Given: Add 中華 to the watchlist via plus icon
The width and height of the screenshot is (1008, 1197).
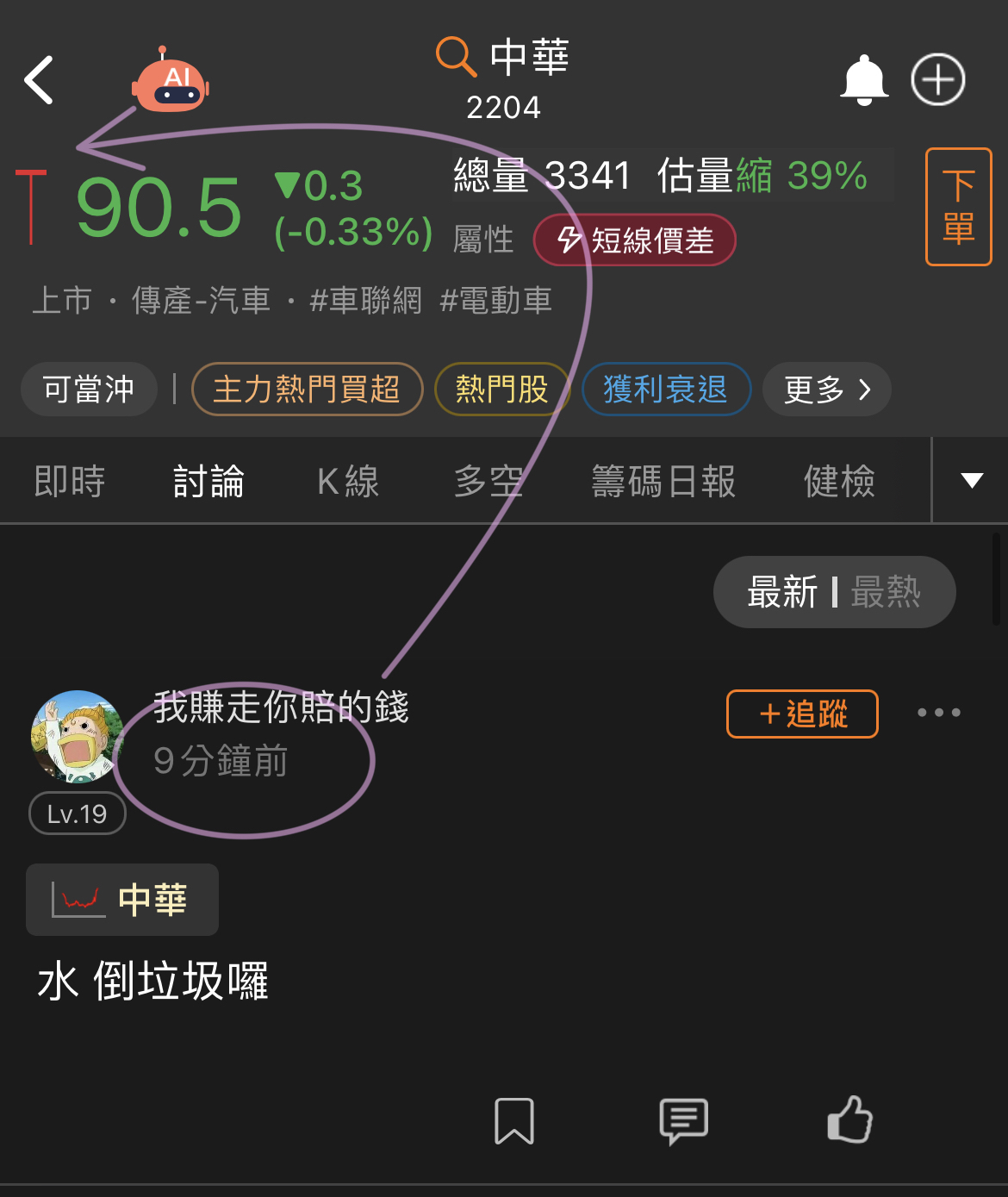Looking at the screenshot, I should click(x=937, y=80).
